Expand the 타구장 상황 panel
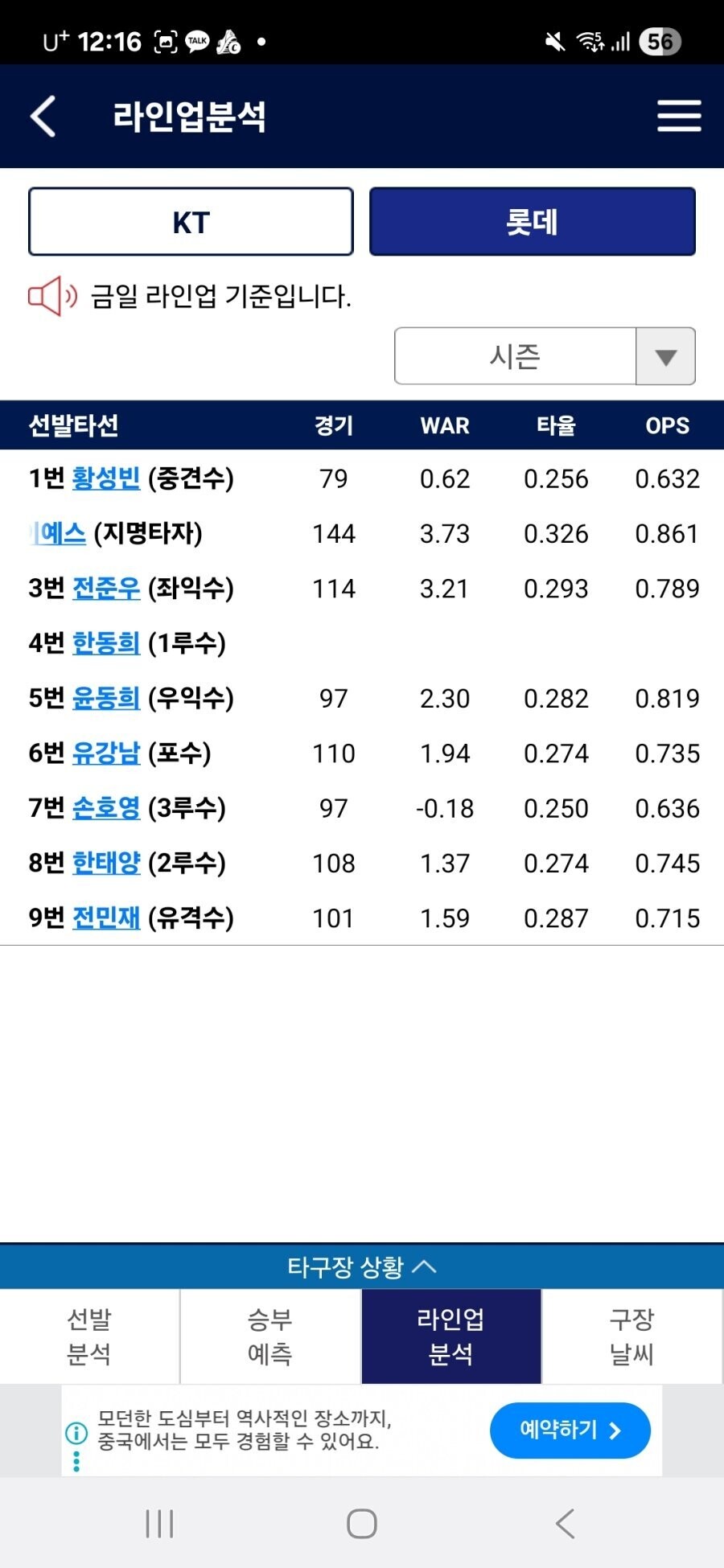This screenshot has height=1568, width=724. [362, 1267]
